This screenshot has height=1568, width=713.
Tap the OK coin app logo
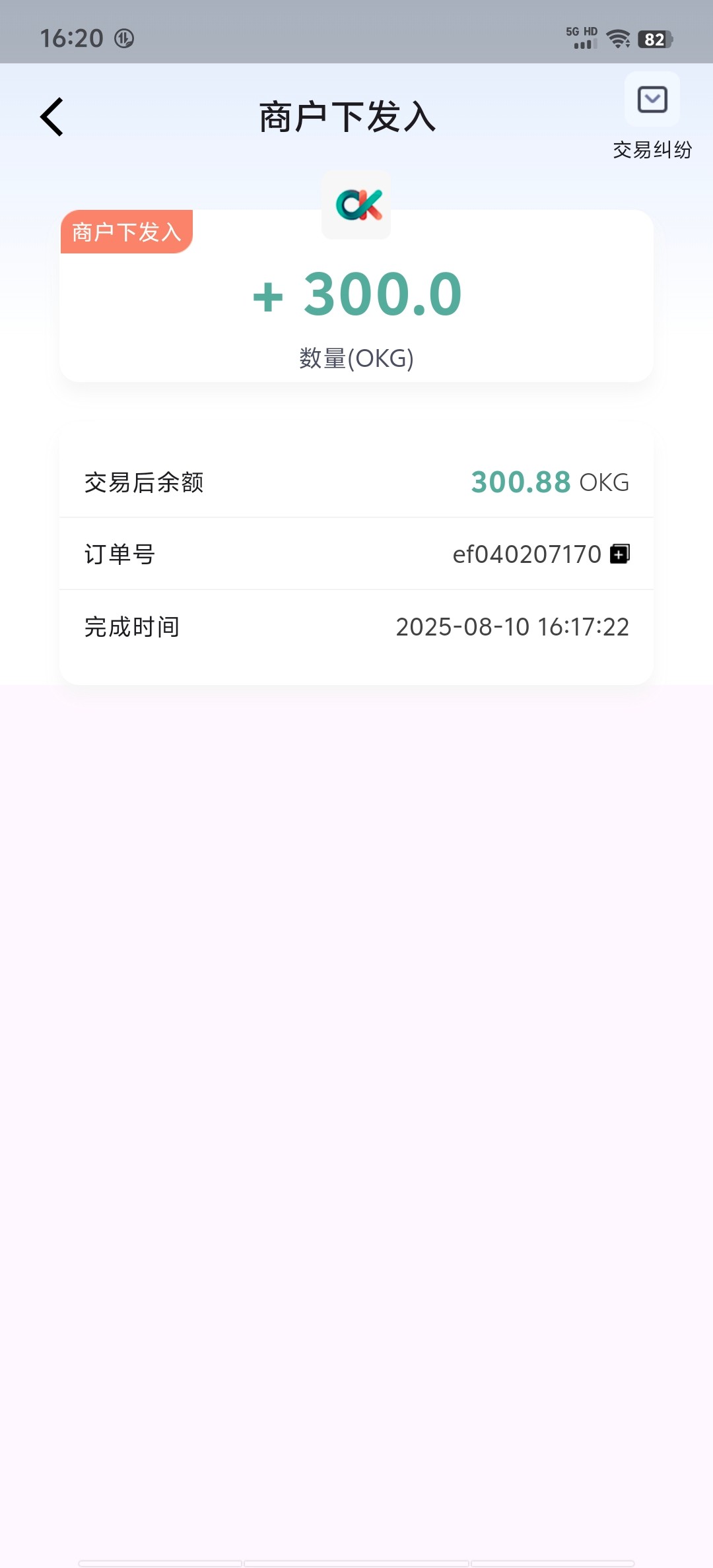[356, 205]
